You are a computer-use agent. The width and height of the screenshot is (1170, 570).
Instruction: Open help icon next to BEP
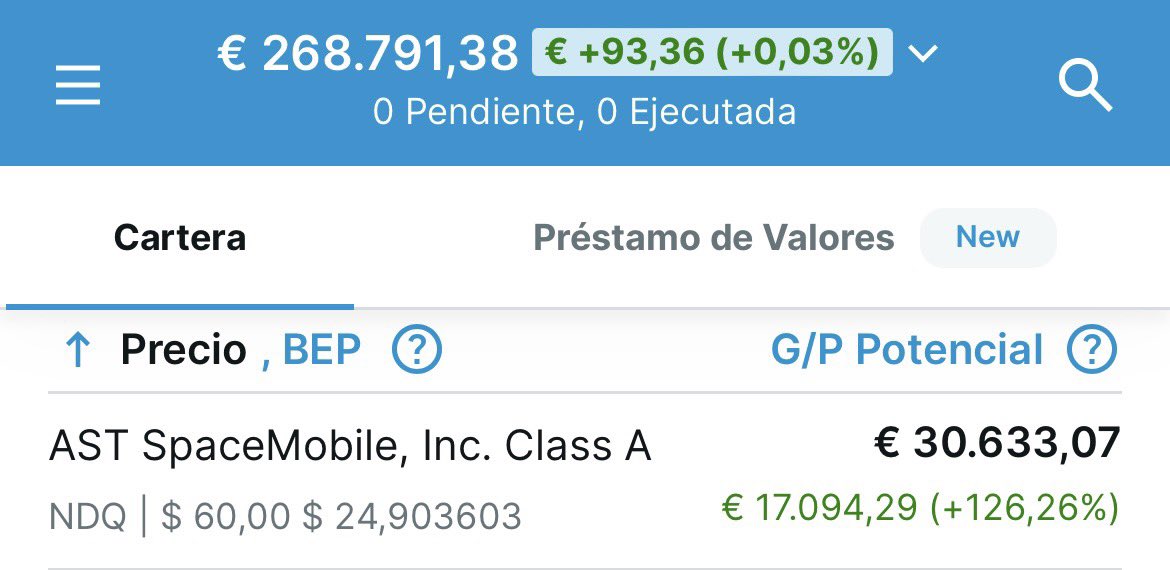click(417, 349)
